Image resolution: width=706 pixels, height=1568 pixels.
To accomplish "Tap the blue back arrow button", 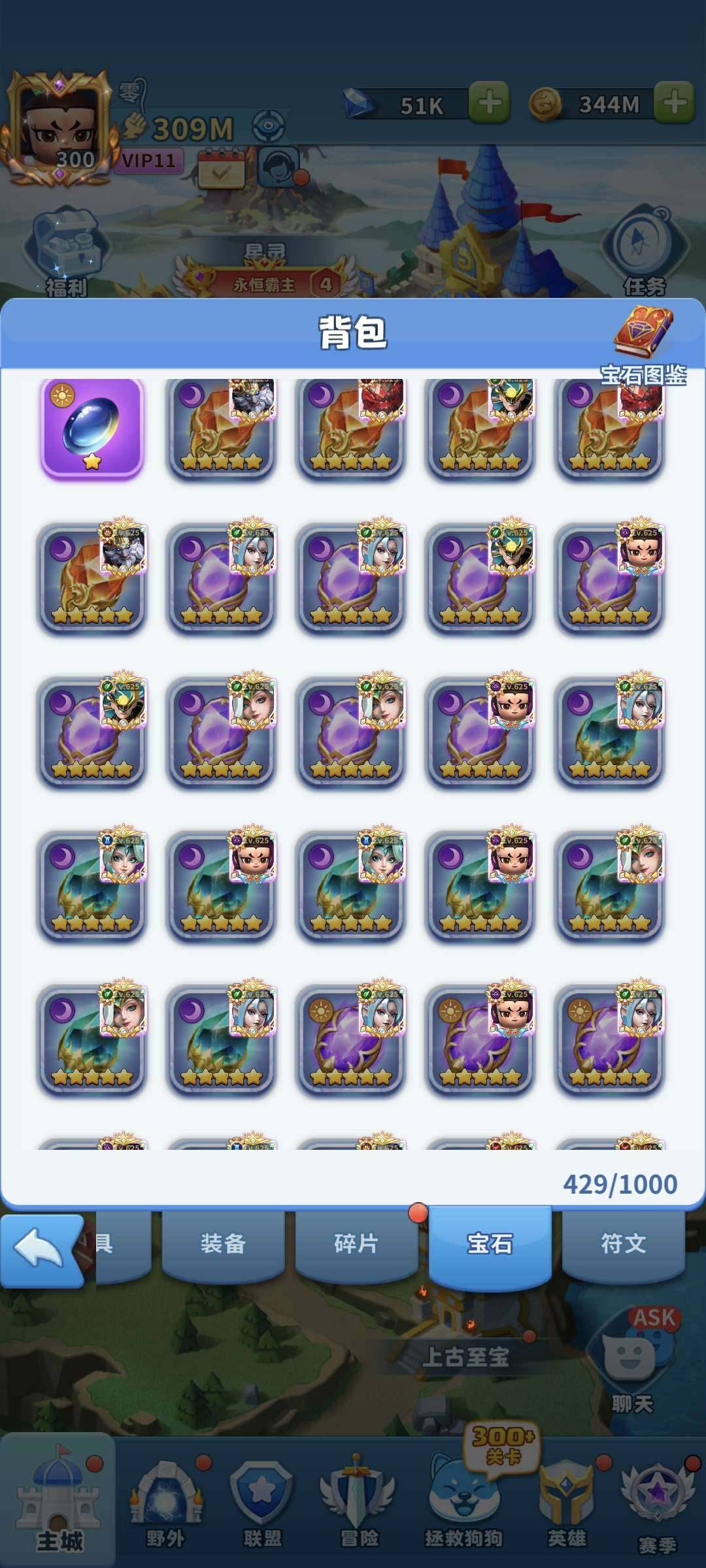I will (41, 1250).
